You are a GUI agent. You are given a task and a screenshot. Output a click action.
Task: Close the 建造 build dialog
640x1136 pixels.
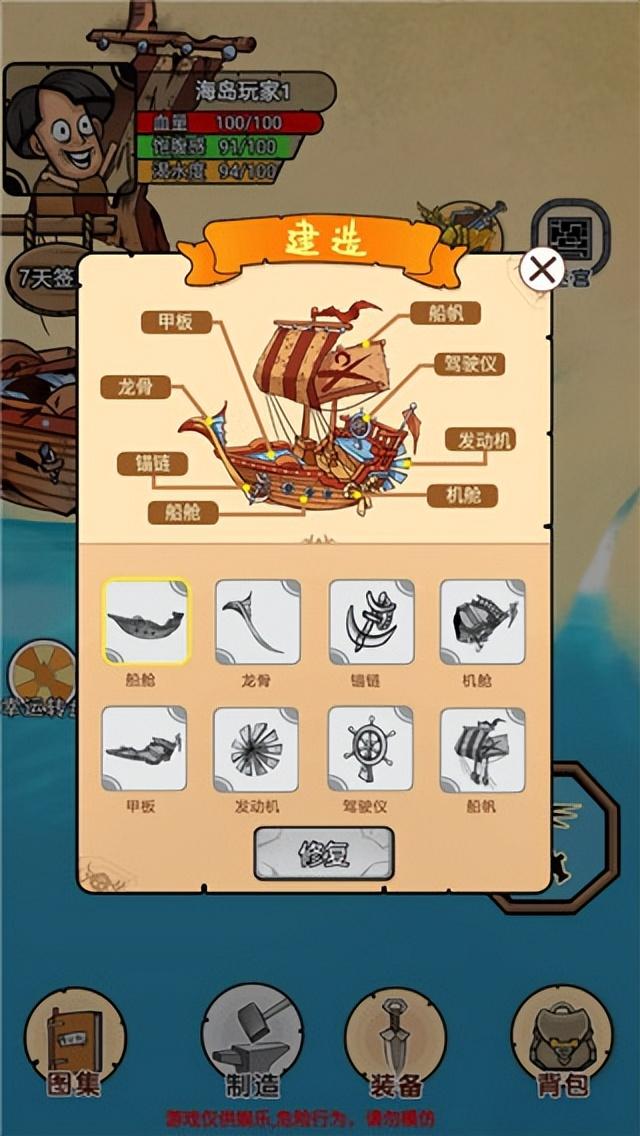[x=542, y=269]
